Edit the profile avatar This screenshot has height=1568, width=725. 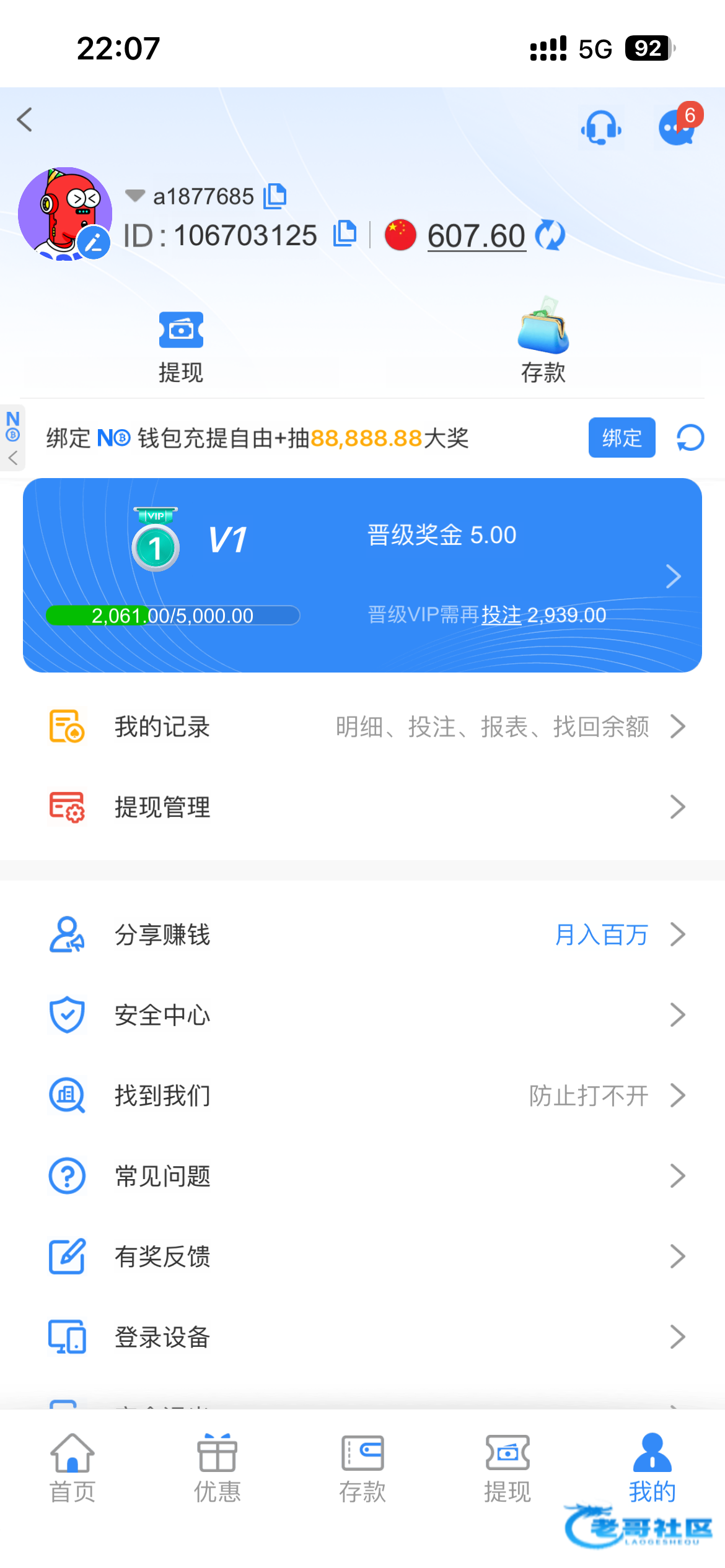[94, 242]
